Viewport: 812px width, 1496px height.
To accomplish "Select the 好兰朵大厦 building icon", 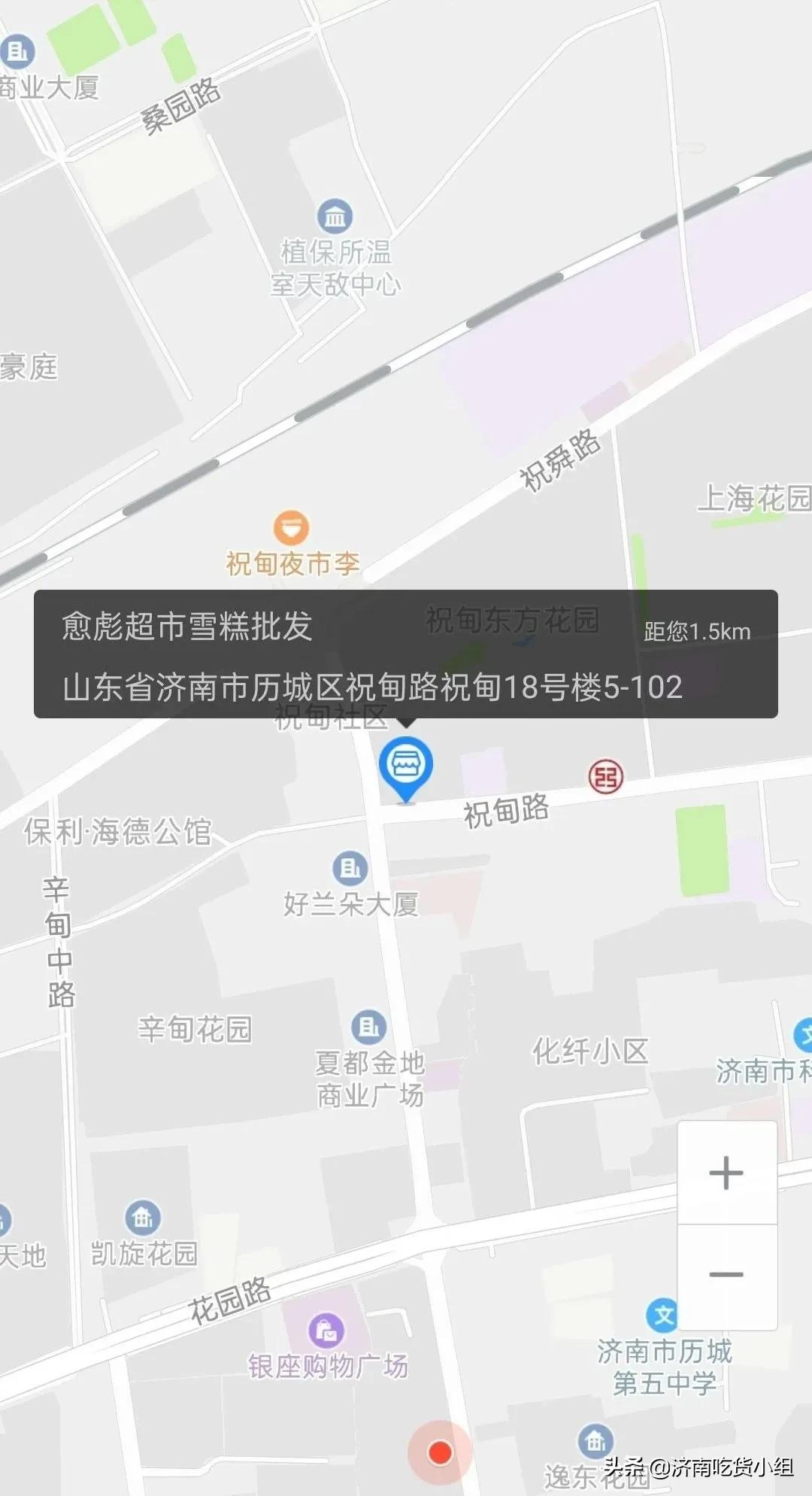I will (350, 869).
